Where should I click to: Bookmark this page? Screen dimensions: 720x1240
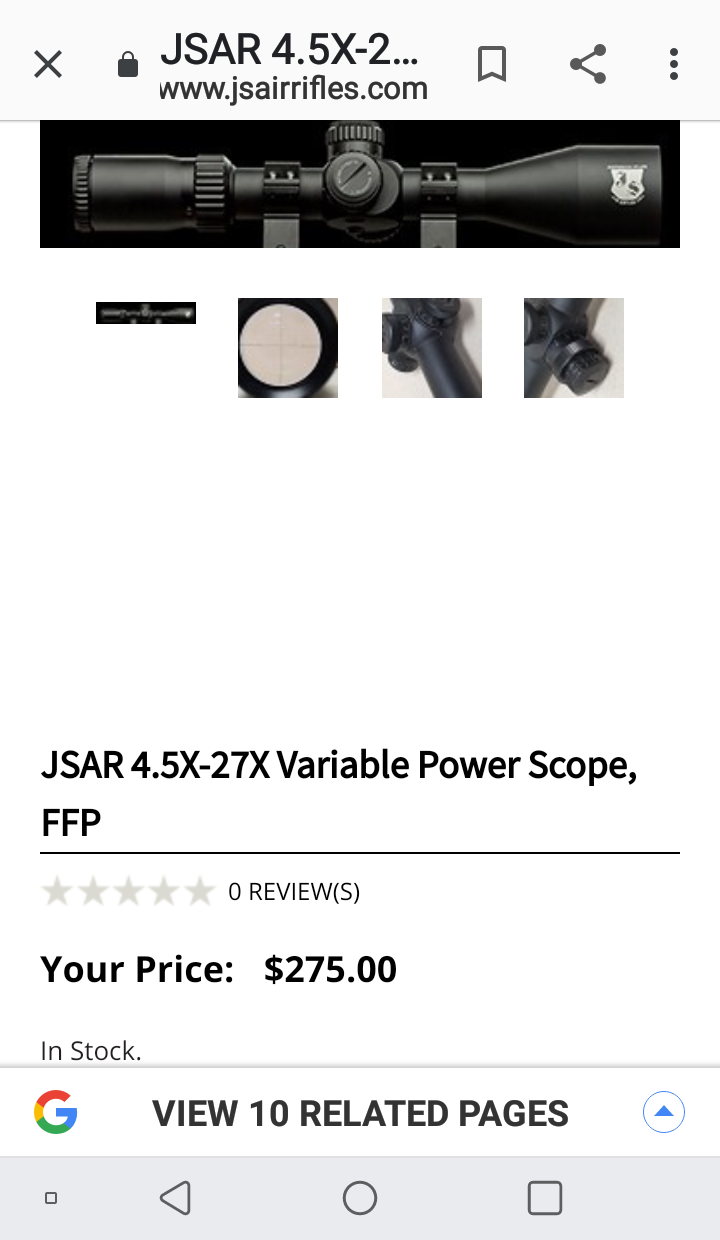click(x=491, y=65)
